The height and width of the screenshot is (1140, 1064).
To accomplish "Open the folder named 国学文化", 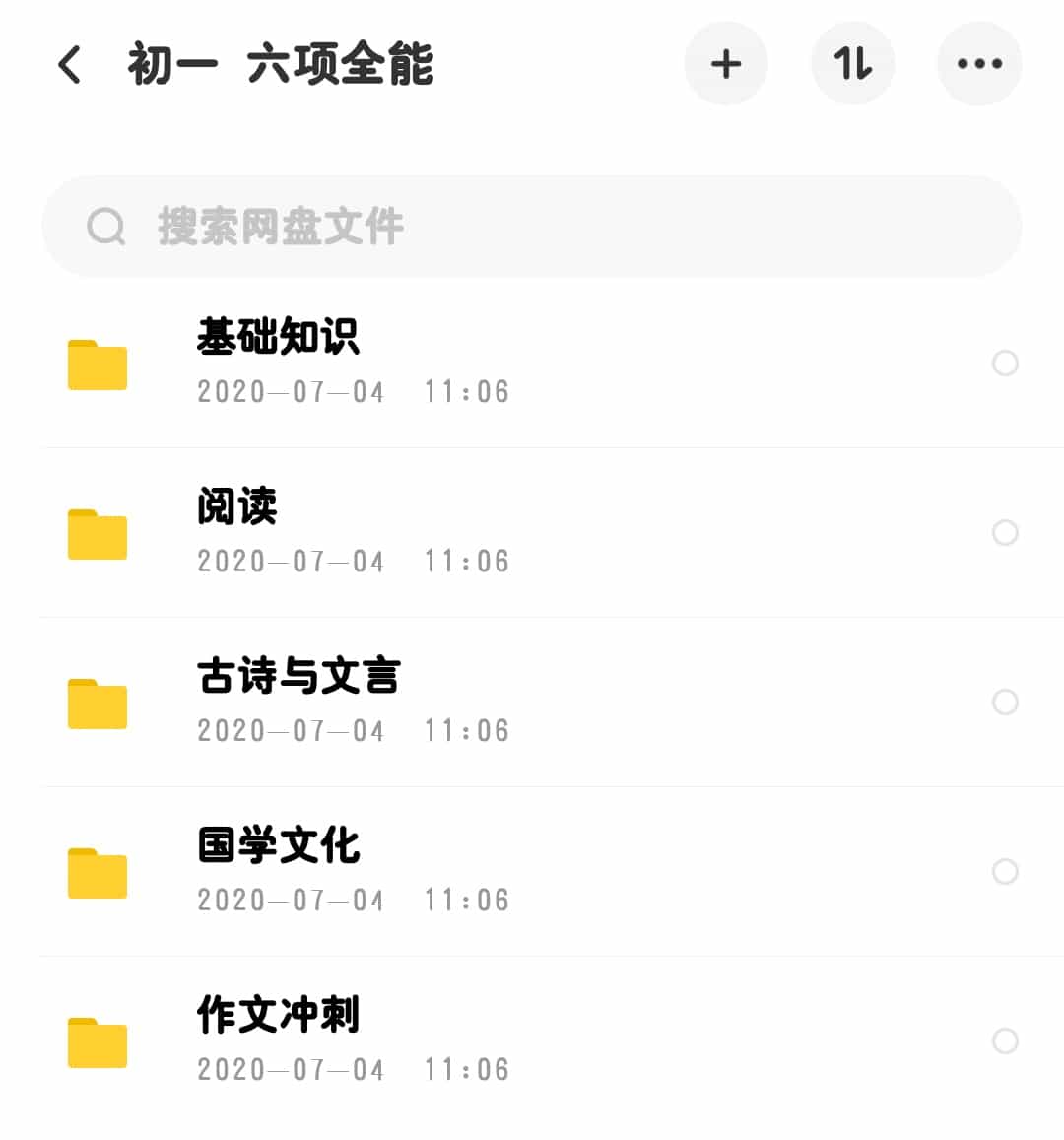I will coord(278,846).
